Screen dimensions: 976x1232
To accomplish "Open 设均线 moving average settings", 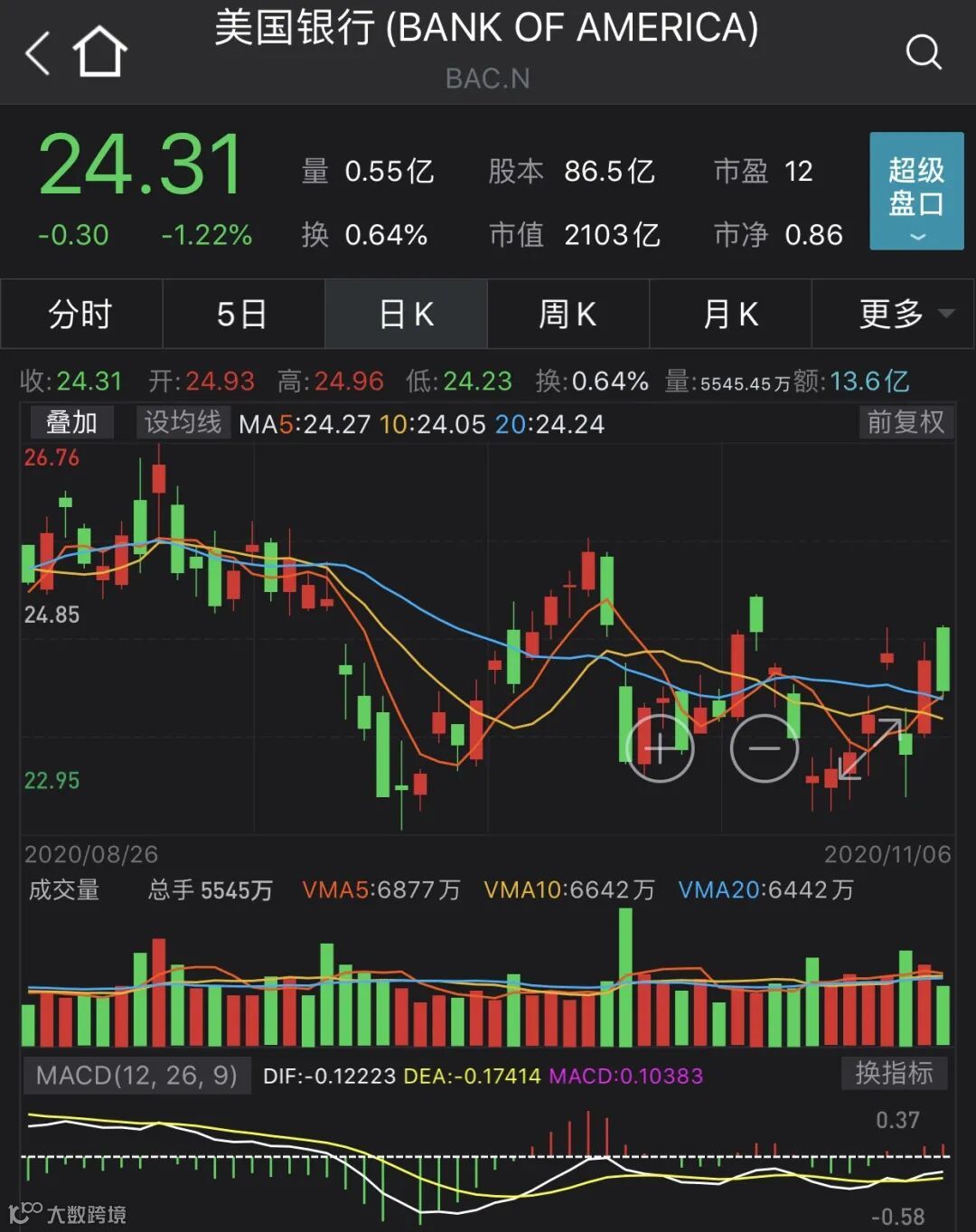I will click(183, 422).
